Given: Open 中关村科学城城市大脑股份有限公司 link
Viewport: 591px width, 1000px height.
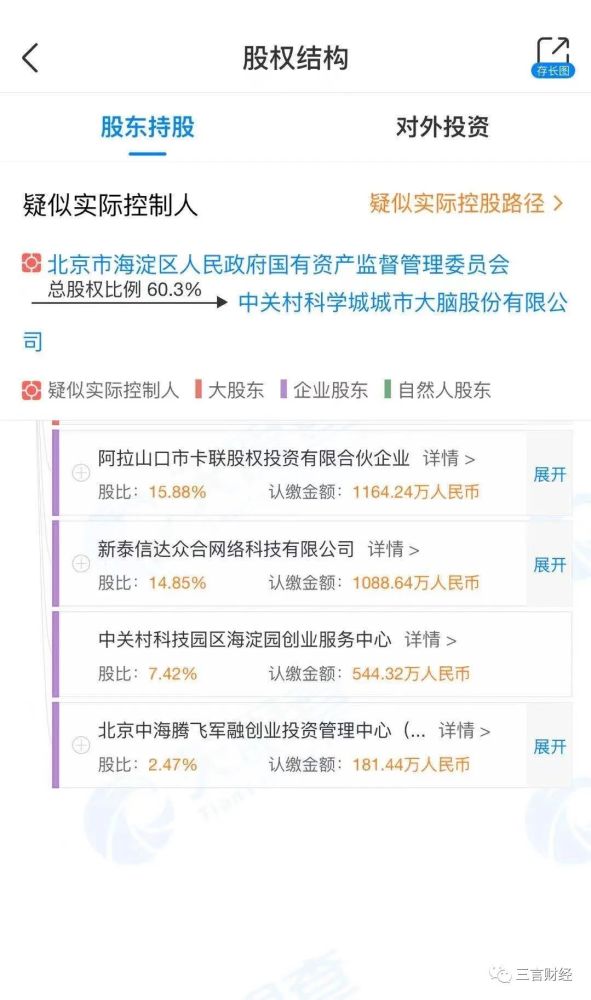Looking at the screenshot, I should (x=295, y=321).
